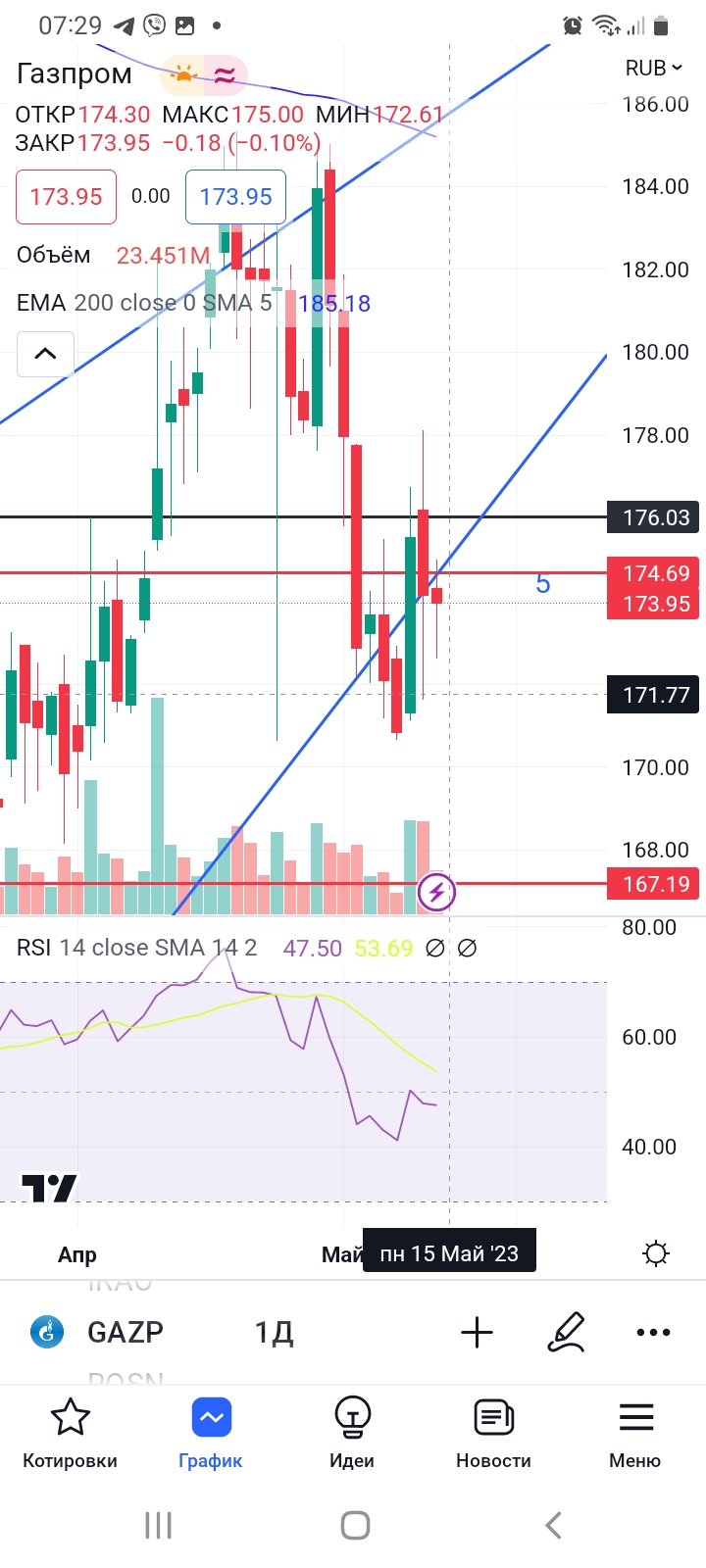Add an indicator with the plus icon
The width and height of the screenshot is (706, 1568).
click(x=477, y=1332)
